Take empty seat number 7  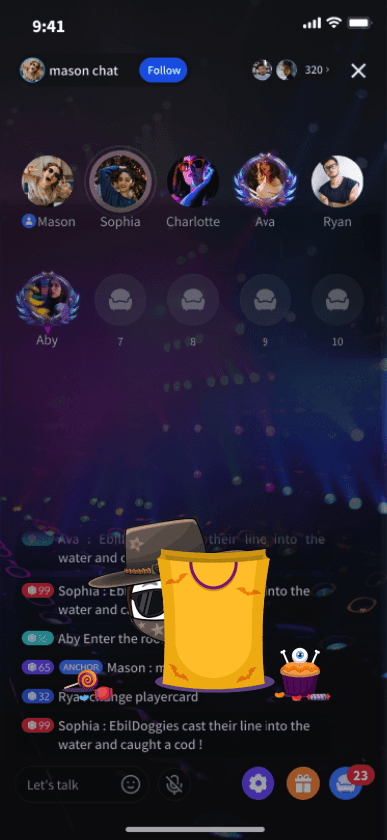[120, 300]
